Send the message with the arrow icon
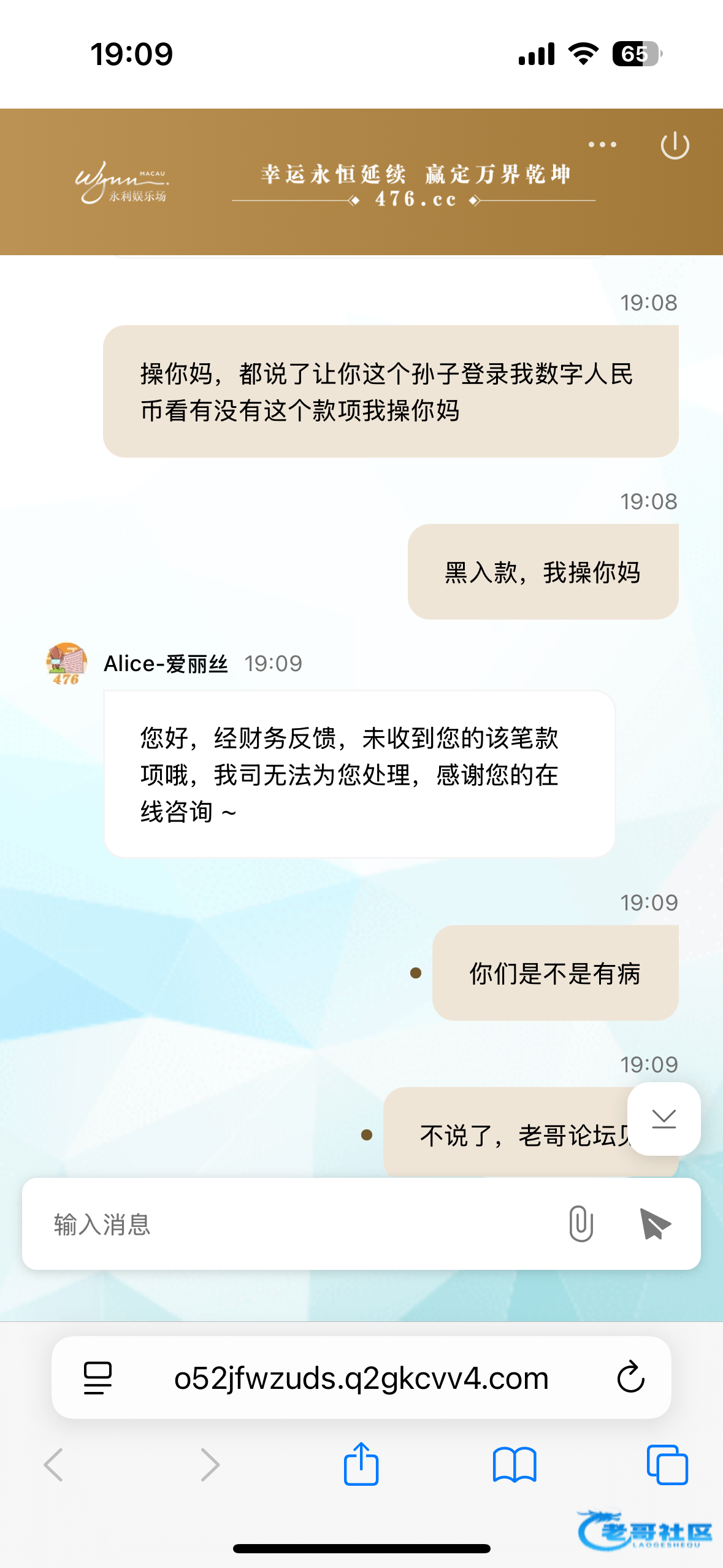The height and width of the screenshot is (1568, 723). (655, 1224)
